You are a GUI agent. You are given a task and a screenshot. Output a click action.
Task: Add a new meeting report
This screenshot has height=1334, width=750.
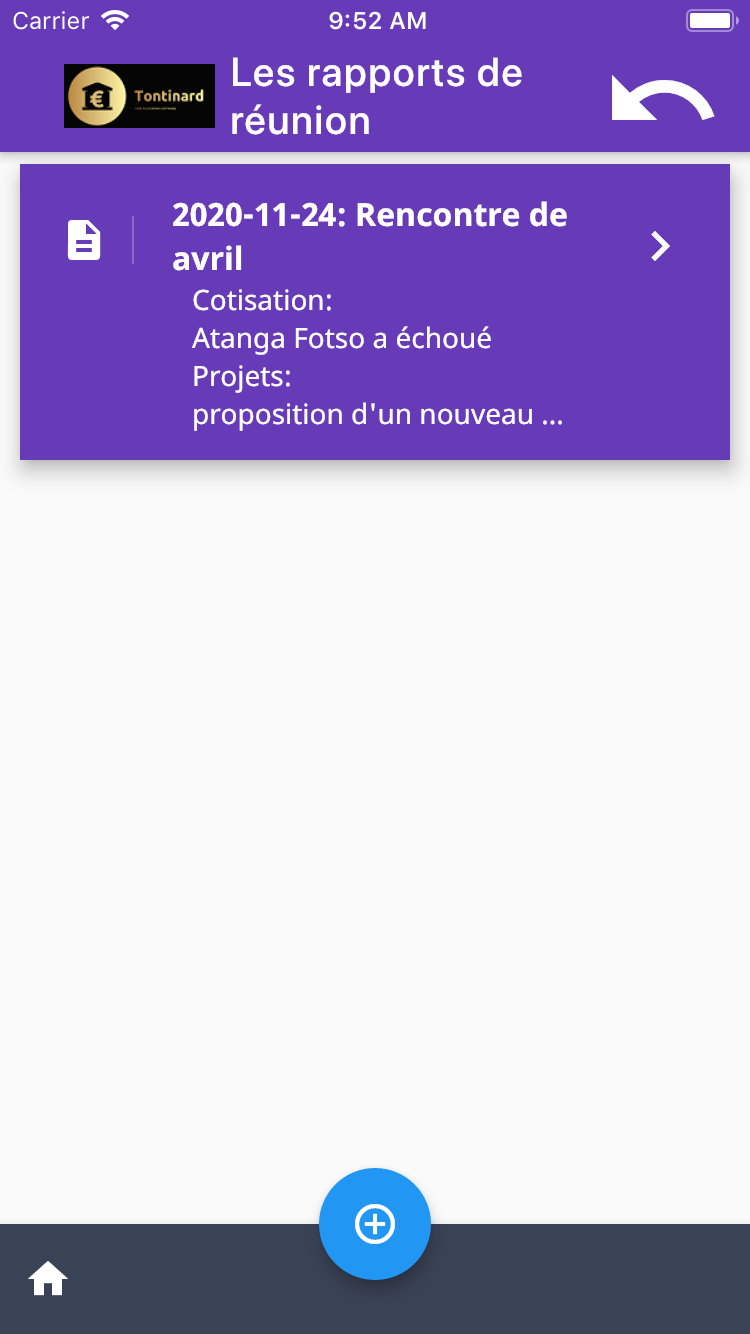[375, 1223]
